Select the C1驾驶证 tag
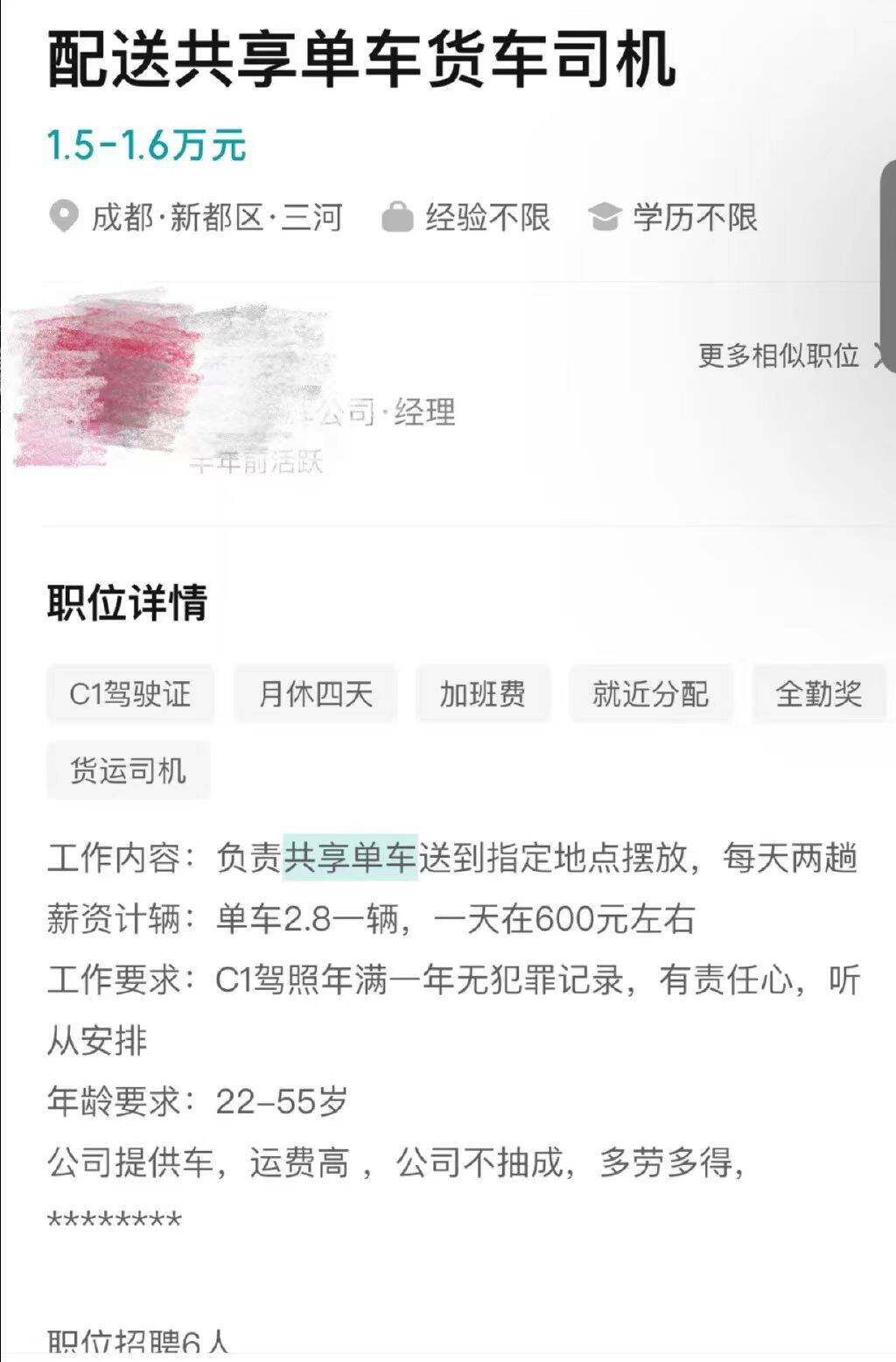 point(130,694)
